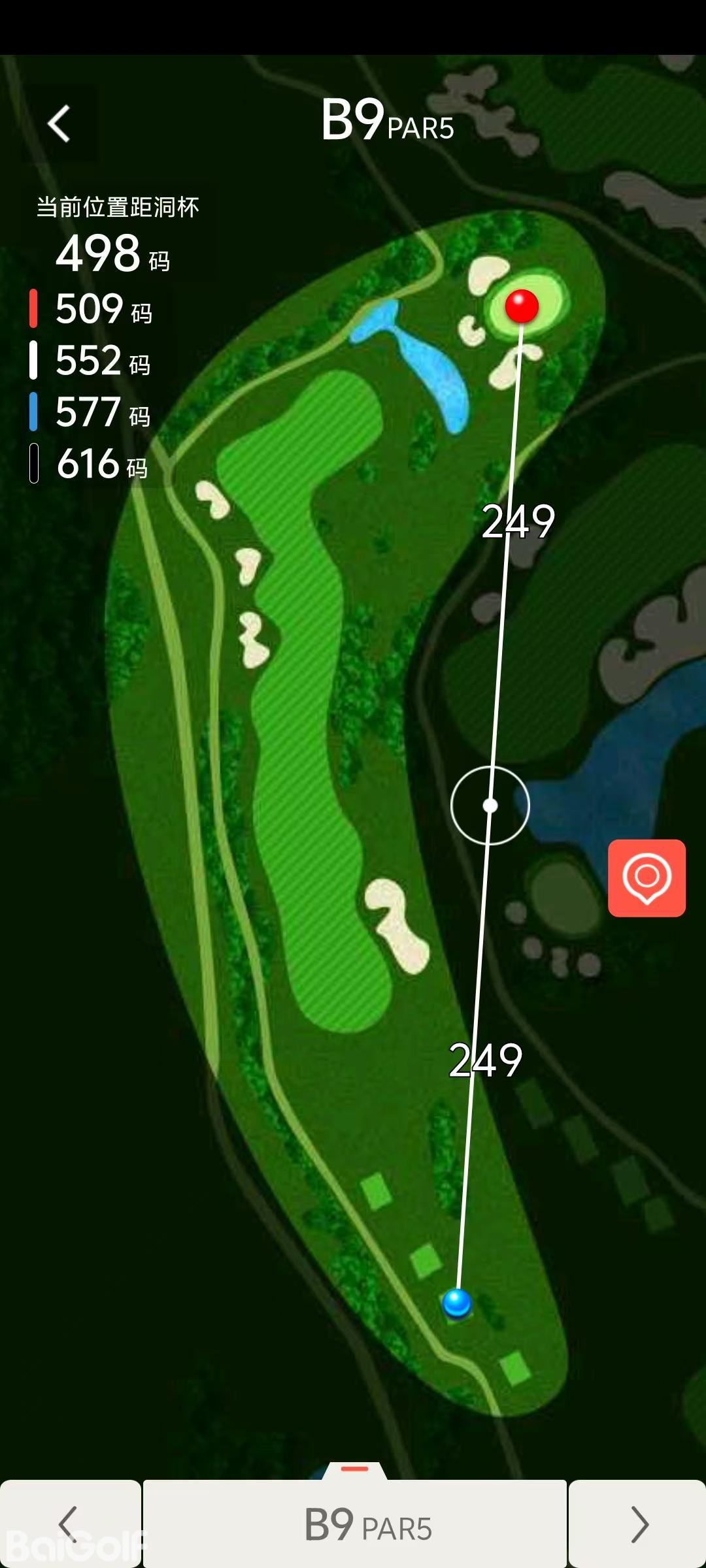
Task: Expand the bottom panel handle
Action: point(355,1470)
